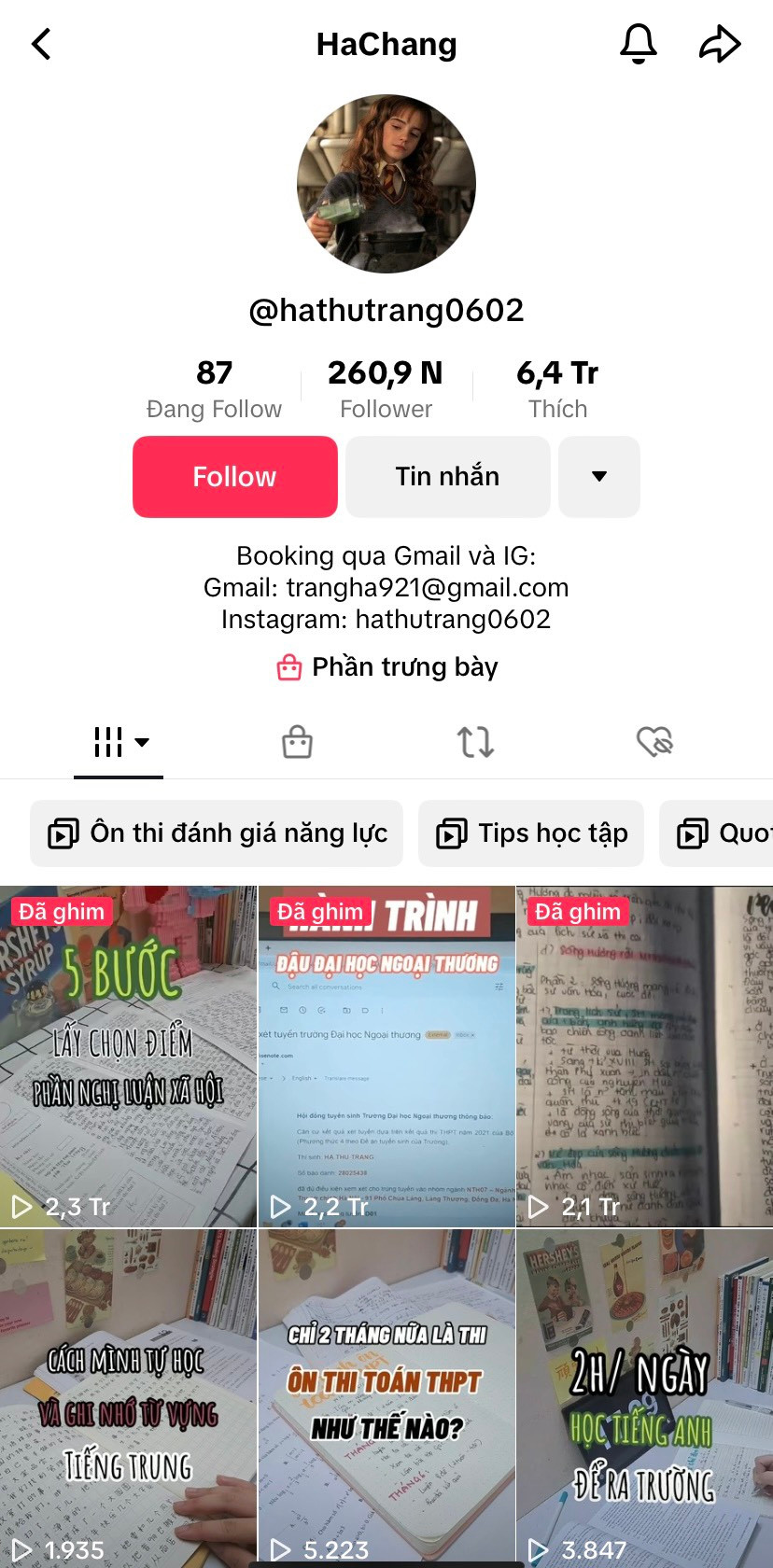Open the 2H/ngày học tiếng Anh video

pyautogui.click(x=644, y=1398)
